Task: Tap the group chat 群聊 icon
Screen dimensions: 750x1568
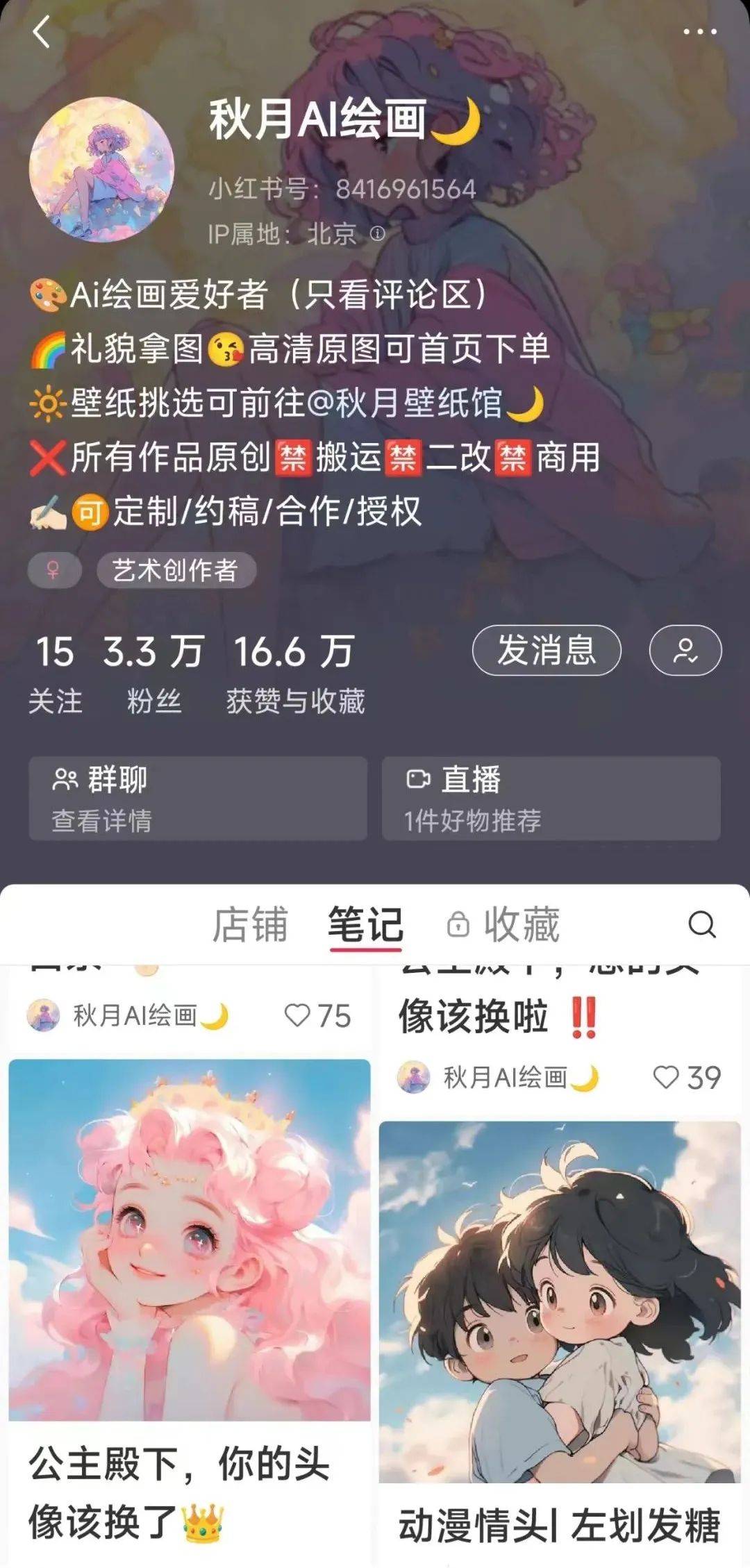Action: click(x=64, y=778)
